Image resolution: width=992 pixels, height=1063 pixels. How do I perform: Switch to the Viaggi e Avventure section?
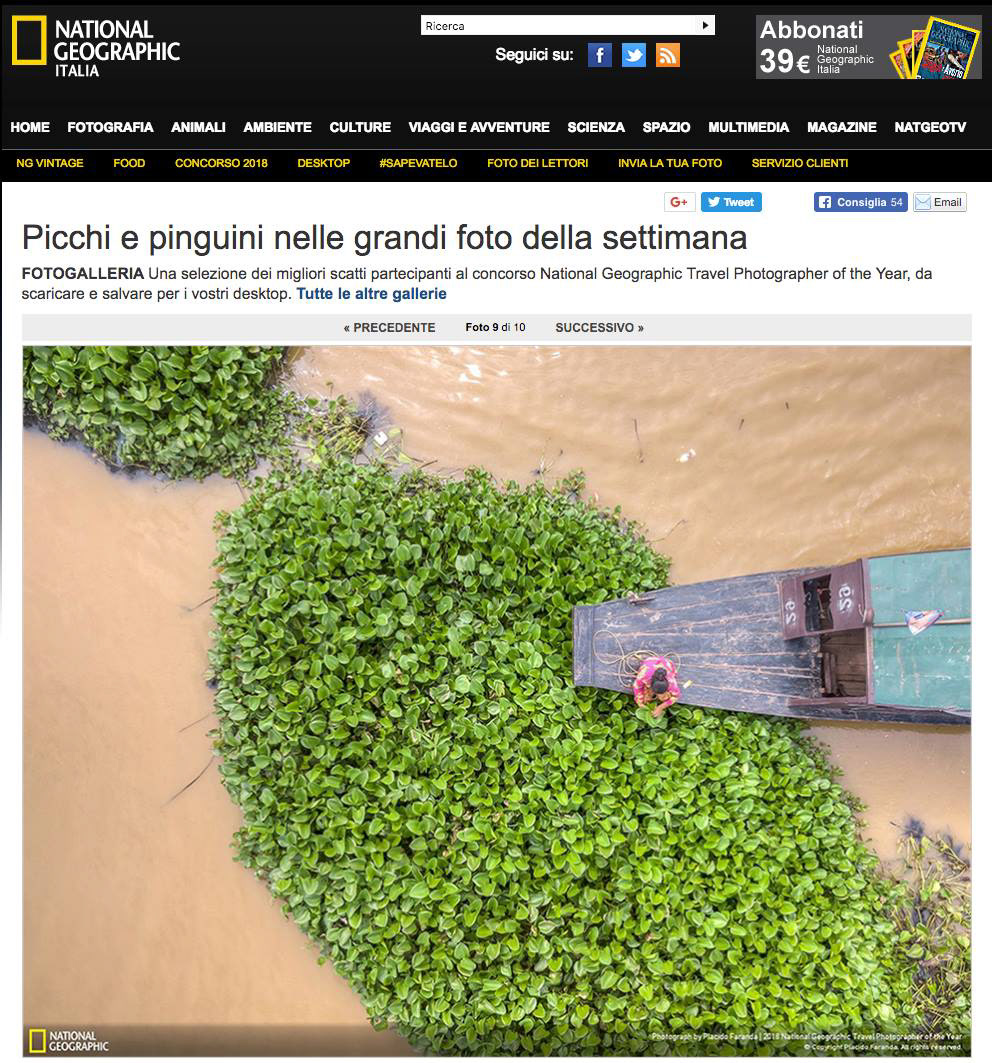point(479,127)
